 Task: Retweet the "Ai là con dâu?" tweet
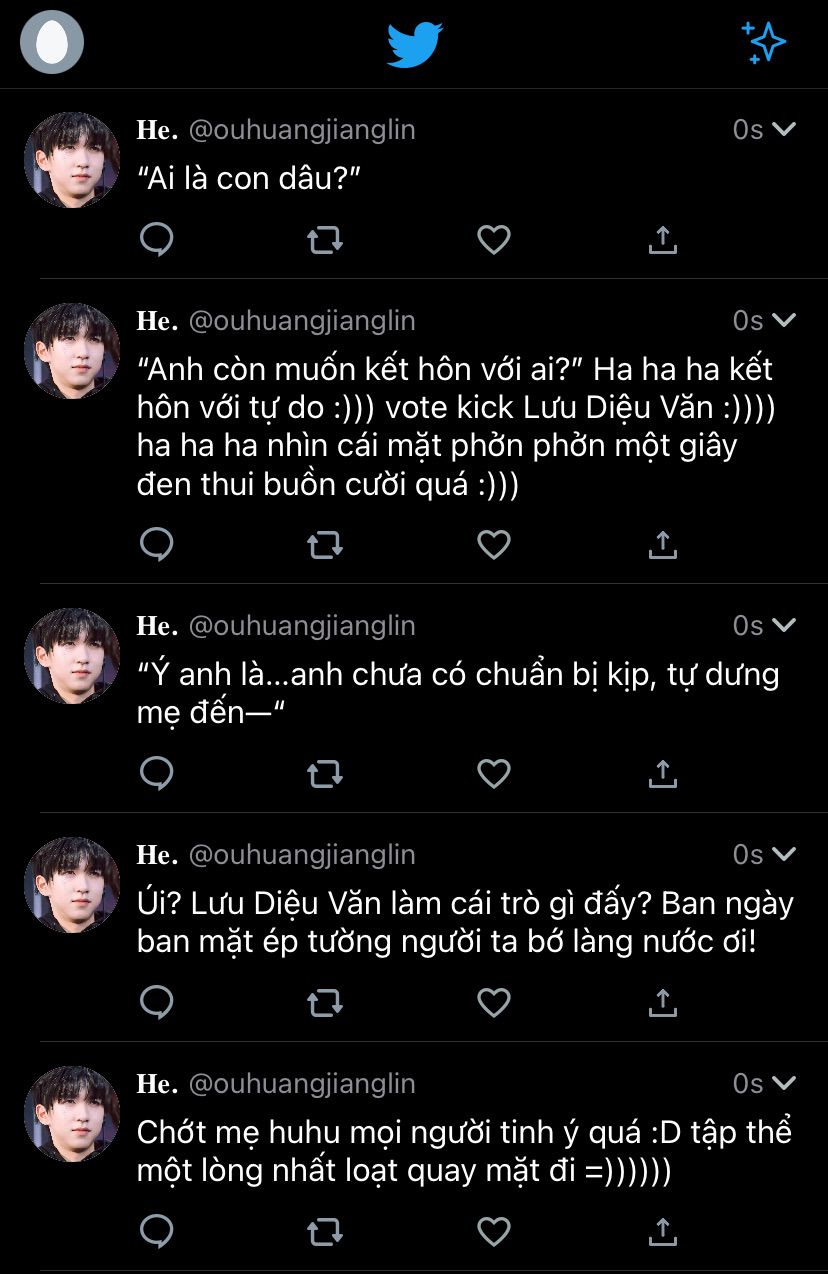click(325, 240)
